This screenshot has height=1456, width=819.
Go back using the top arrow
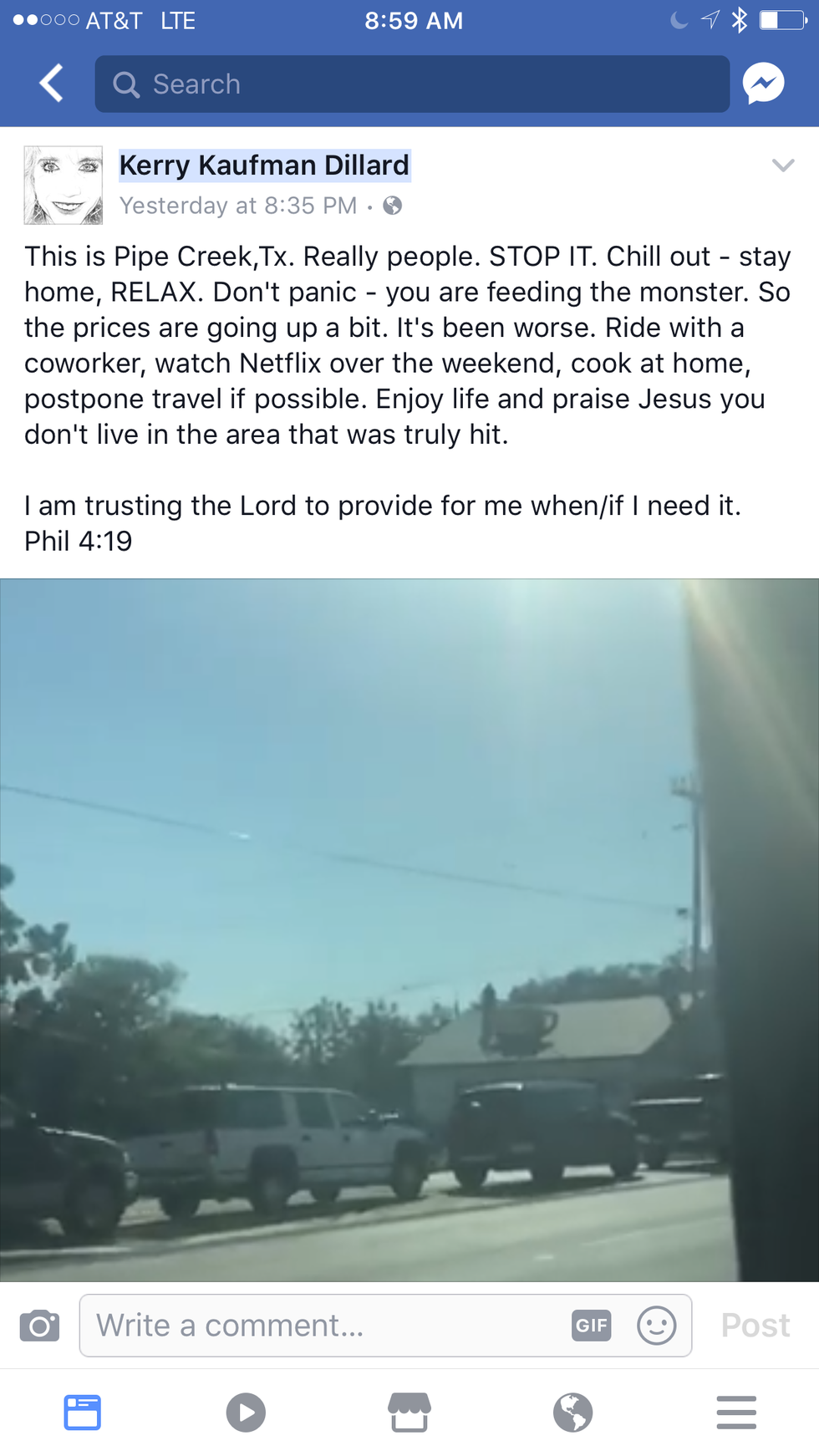52,84
